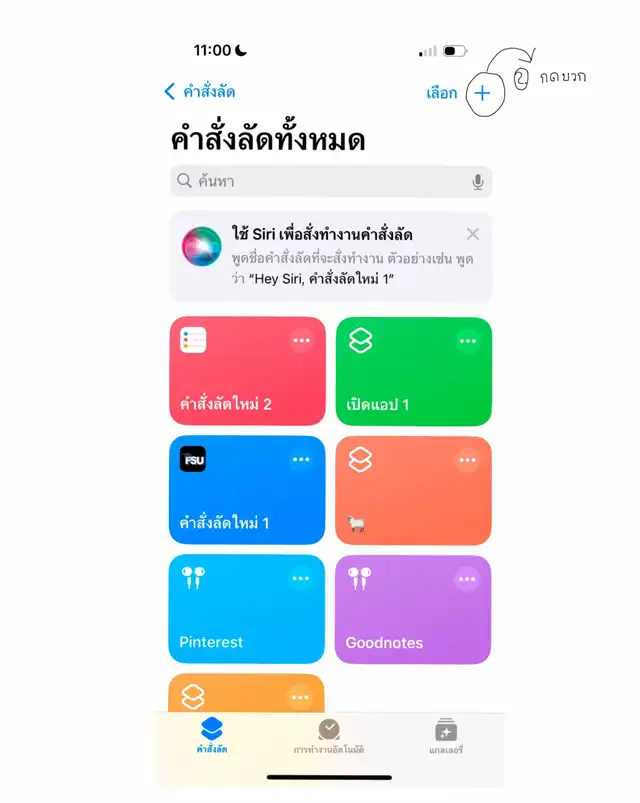Run the คำสั่งลัดใหม่ 2 shortcut

point(247,371)
